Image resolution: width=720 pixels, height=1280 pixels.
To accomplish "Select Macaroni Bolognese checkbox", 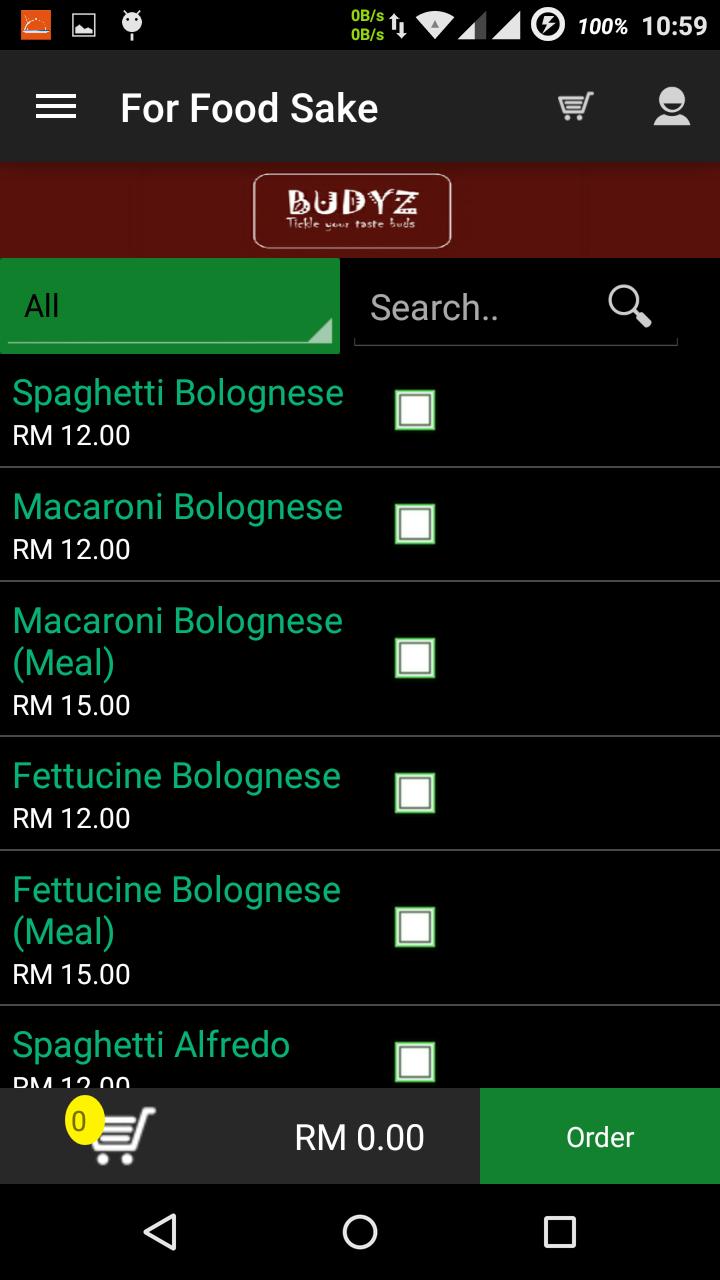I will 414,523.
